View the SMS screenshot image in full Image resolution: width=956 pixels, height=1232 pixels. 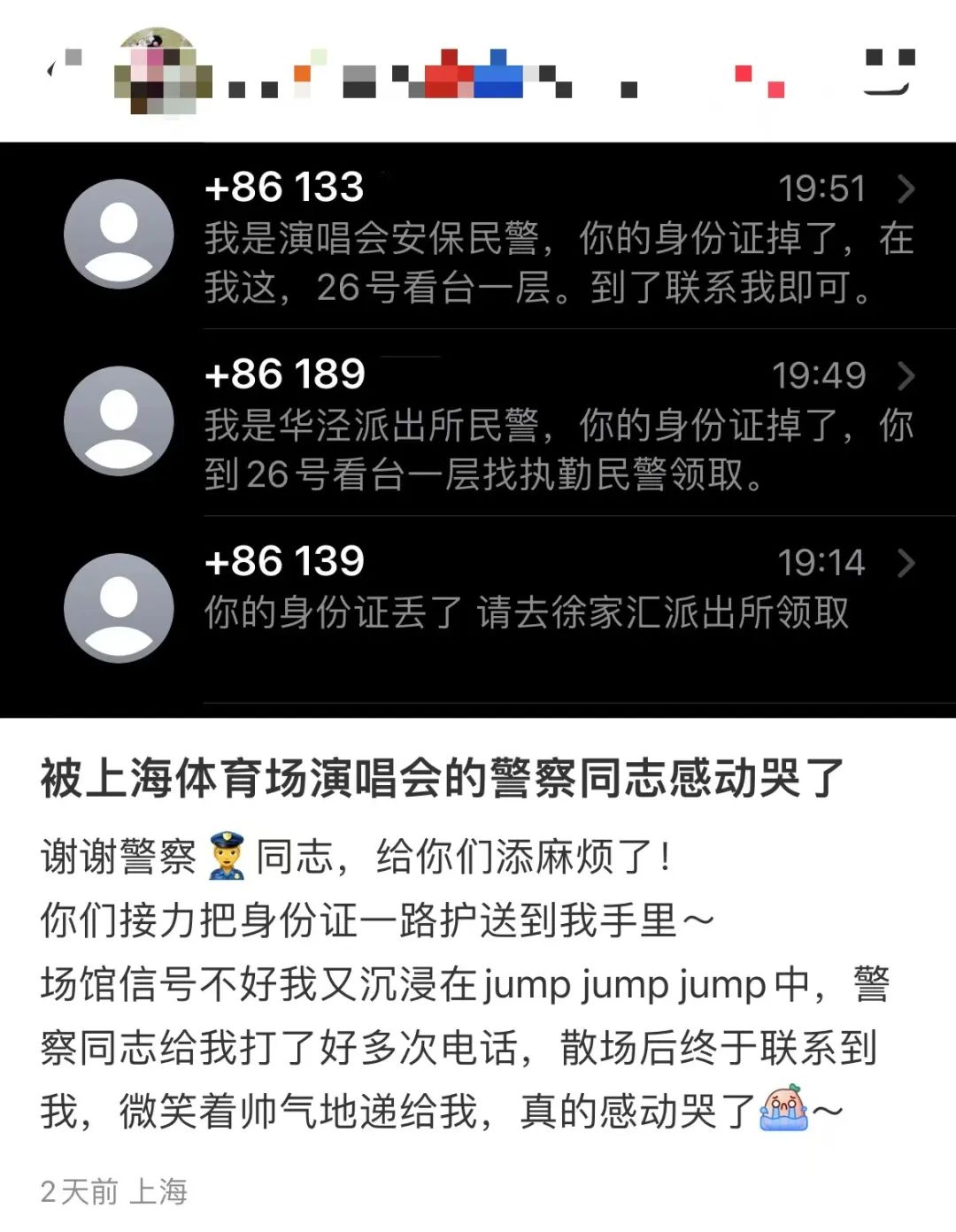coord(478,429)
